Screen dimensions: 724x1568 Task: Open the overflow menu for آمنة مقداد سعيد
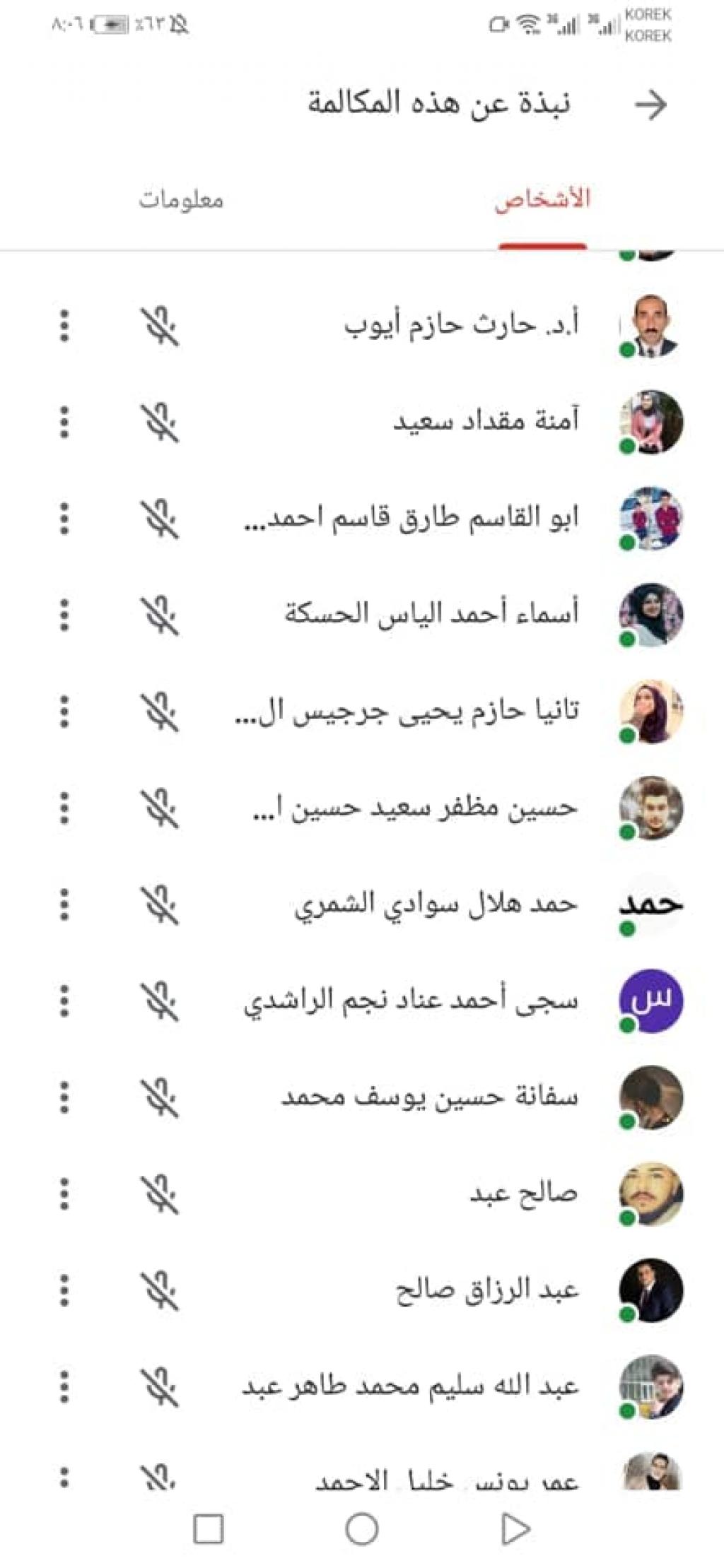(64, 423)
